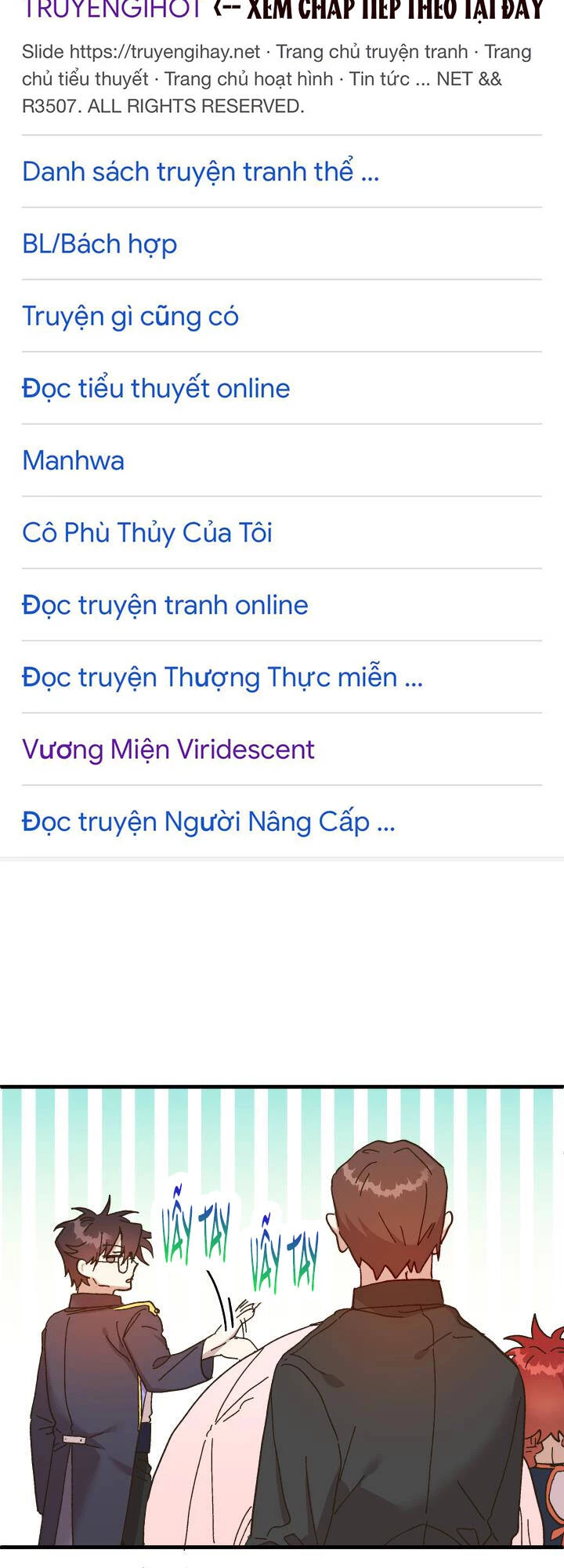Click "Đọc truyện tranh online"
The image size is (564, 1568).
[x=164, y=604]
